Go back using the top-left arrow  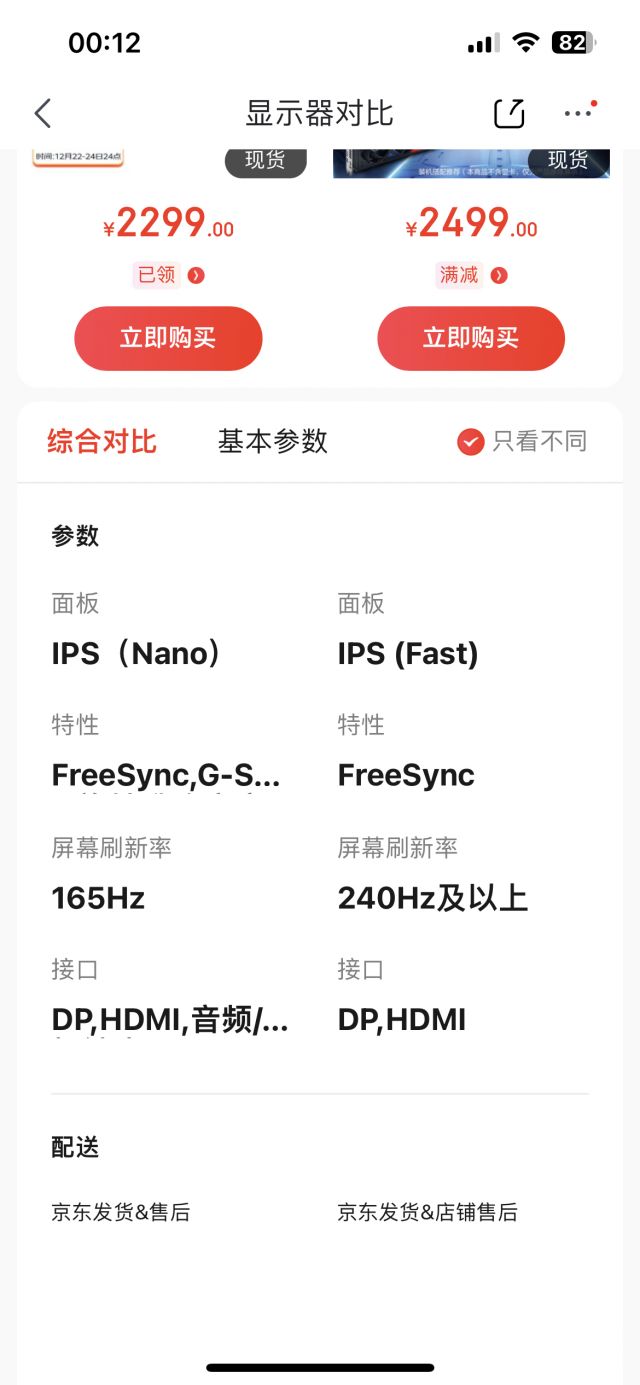[42, 114]
